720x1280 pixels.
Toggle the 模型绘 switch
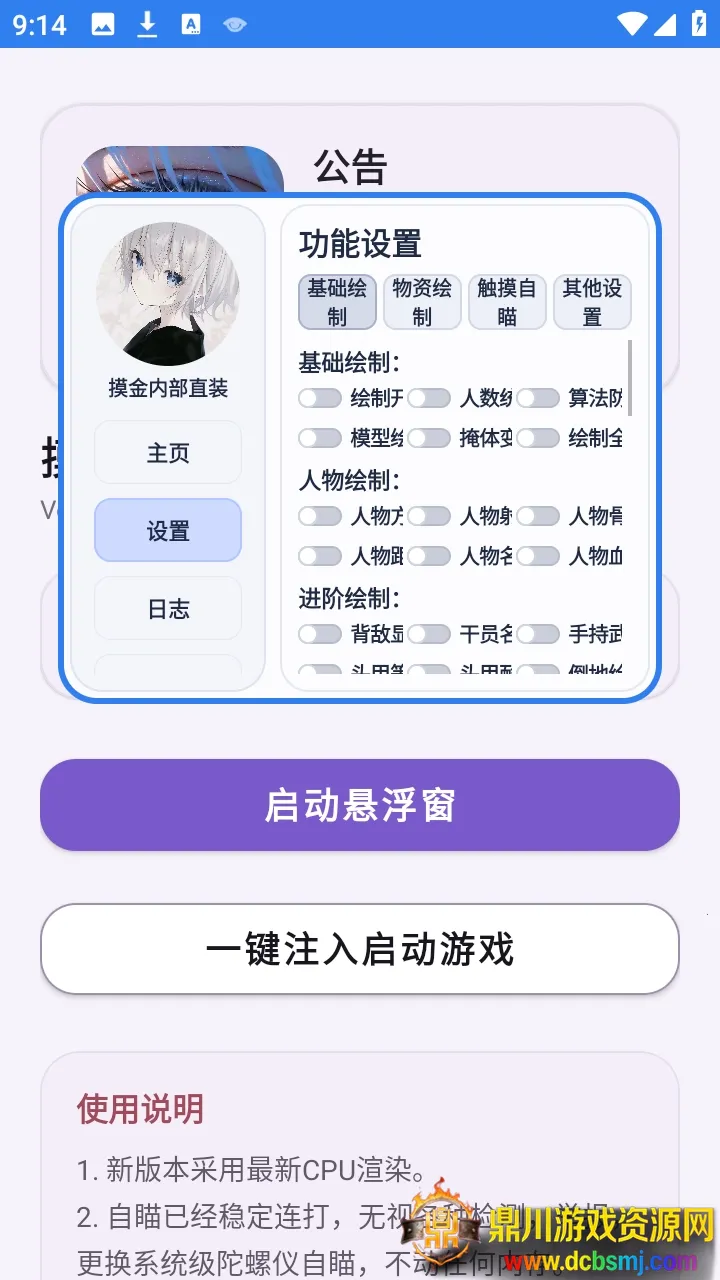point(320,437)
